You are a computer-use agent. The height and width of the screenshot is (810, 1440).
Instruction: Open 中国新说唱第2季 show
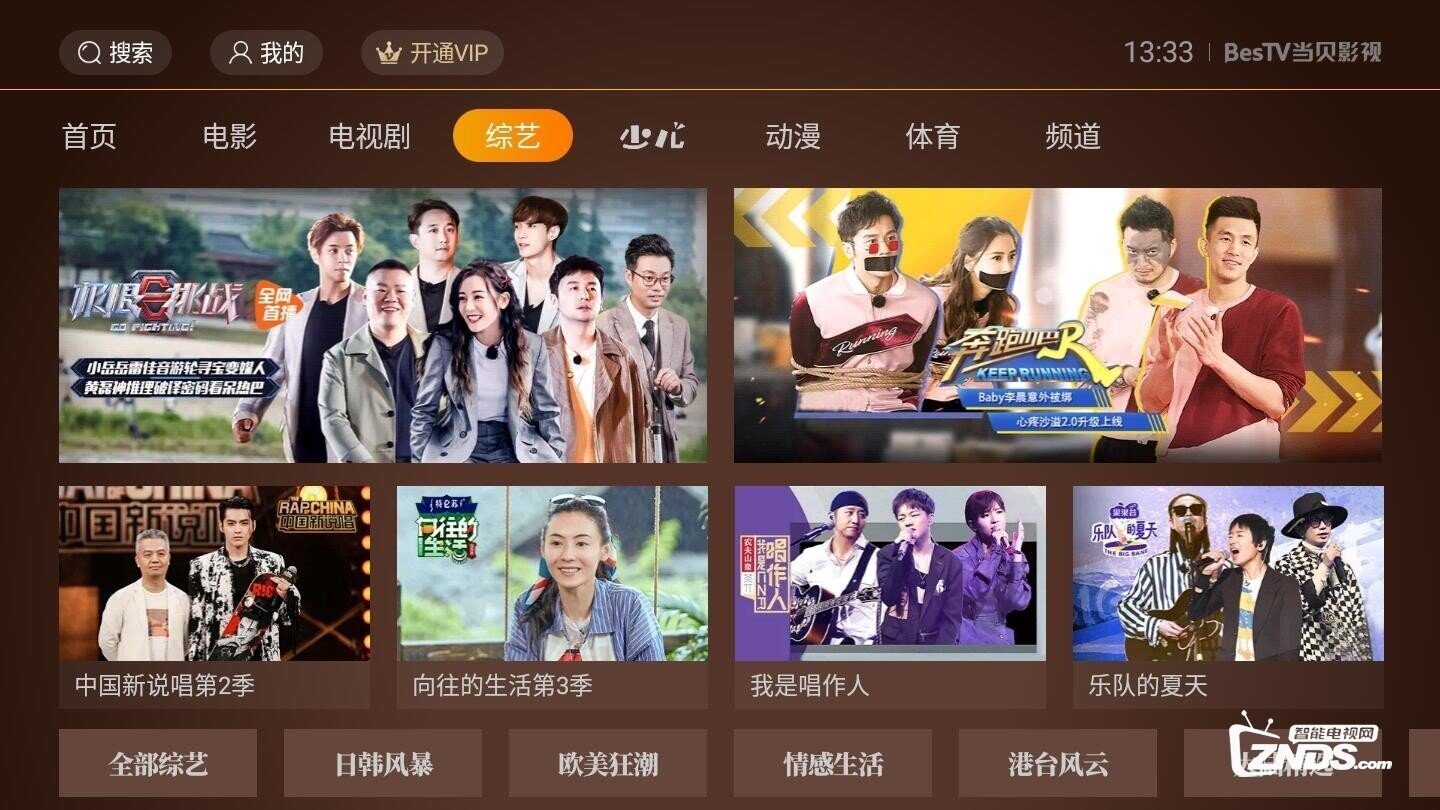pos(214,596)
